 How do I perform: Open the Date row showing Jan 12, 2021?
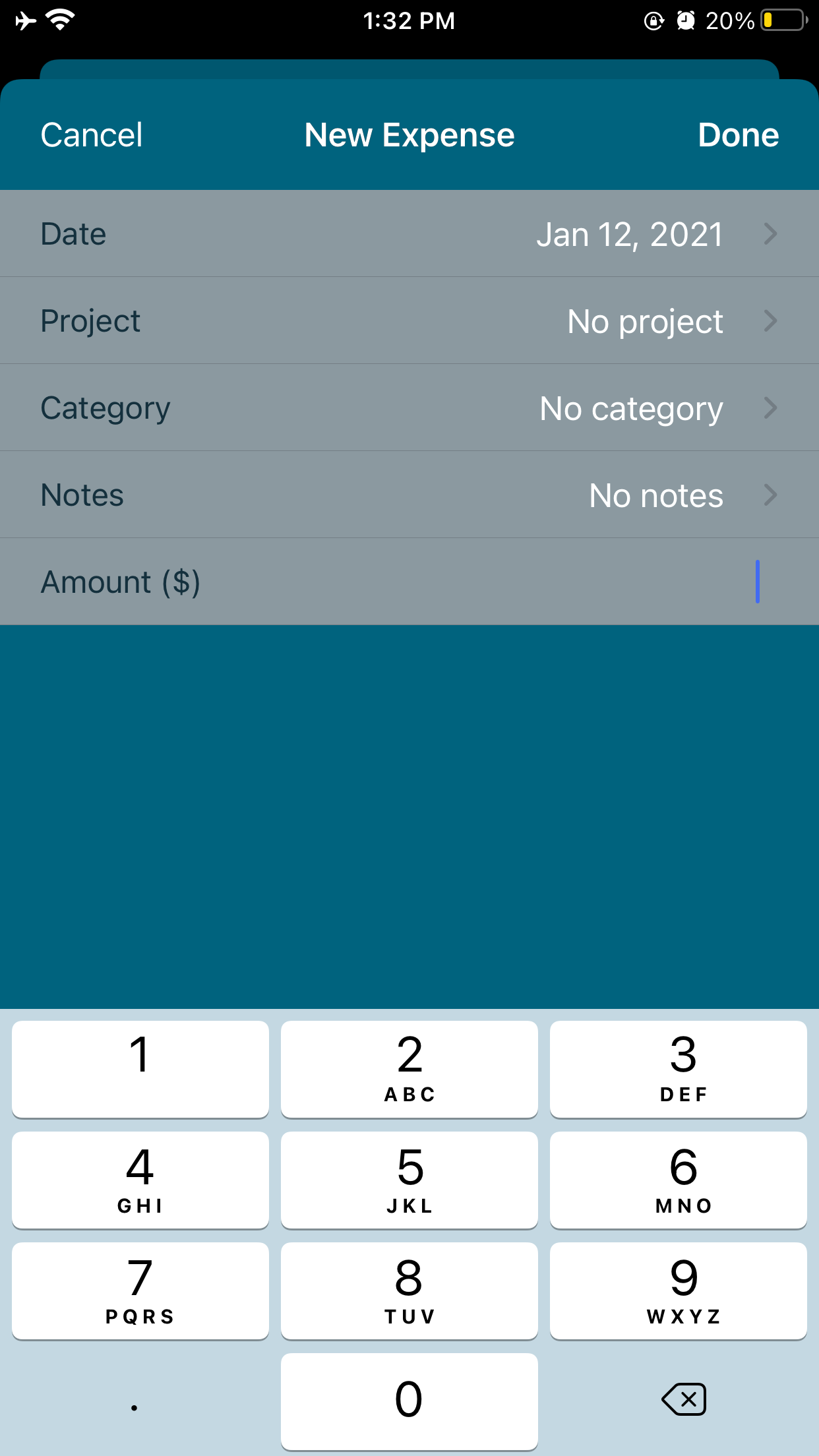[409, 234]
